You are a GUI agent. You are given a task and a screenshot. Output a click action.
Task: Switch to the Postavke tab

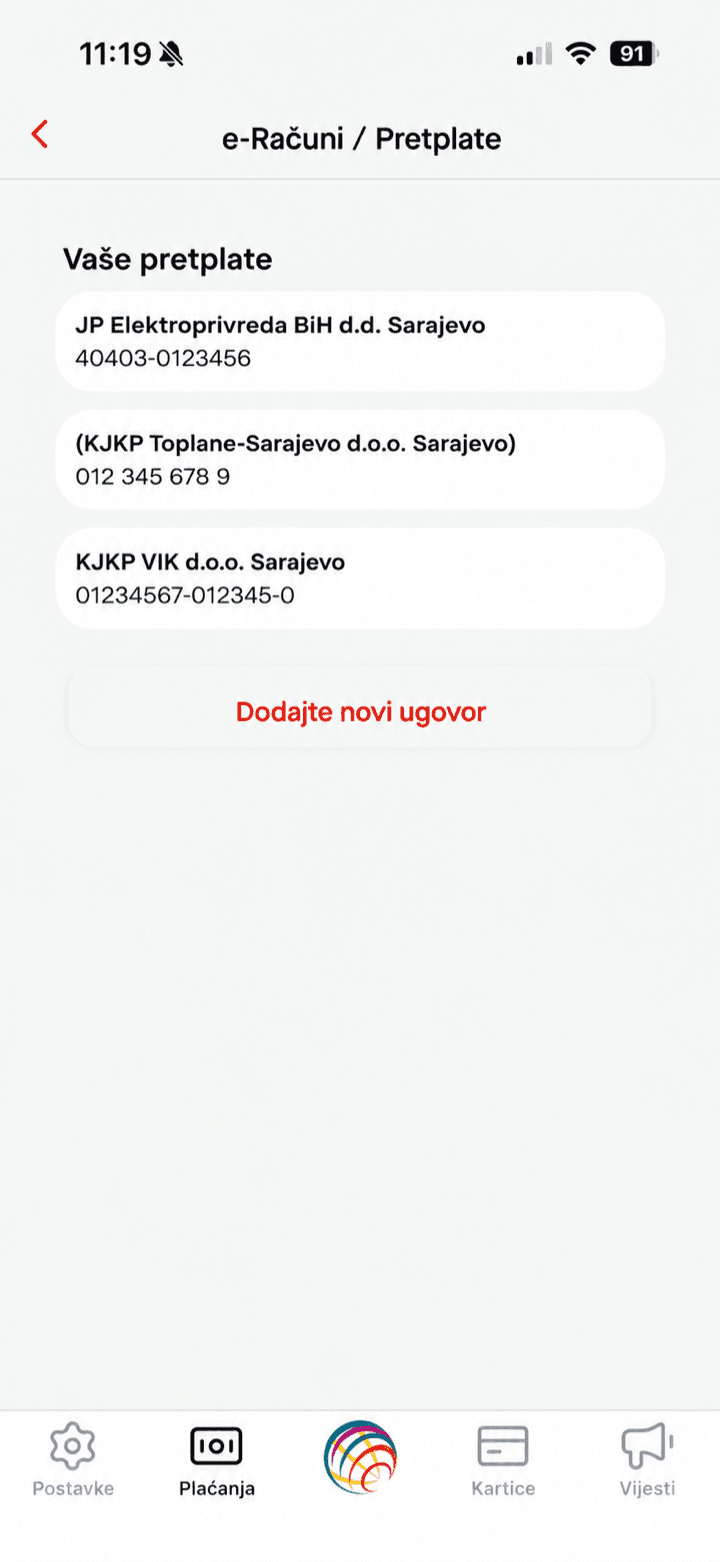[73, 1460]
